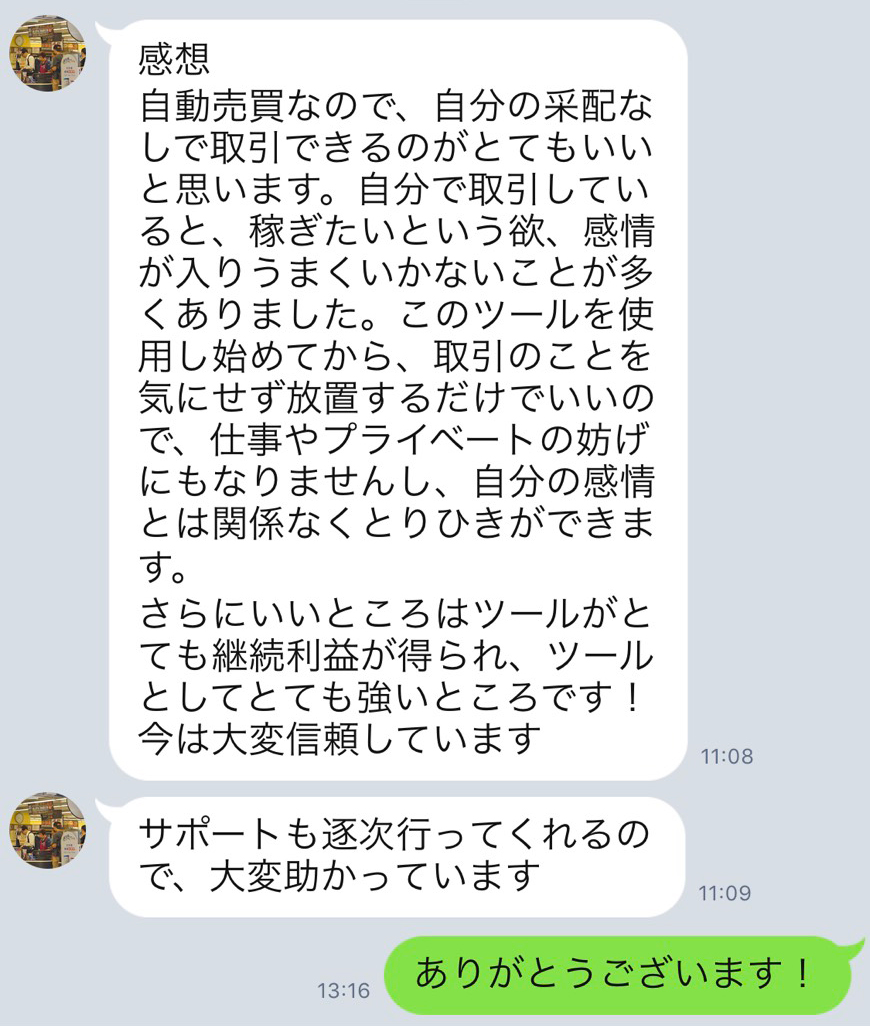This screenshot has height=1026, width=870.
Task: Tap profile picture next to the サポート message
Action: point(47,830)
